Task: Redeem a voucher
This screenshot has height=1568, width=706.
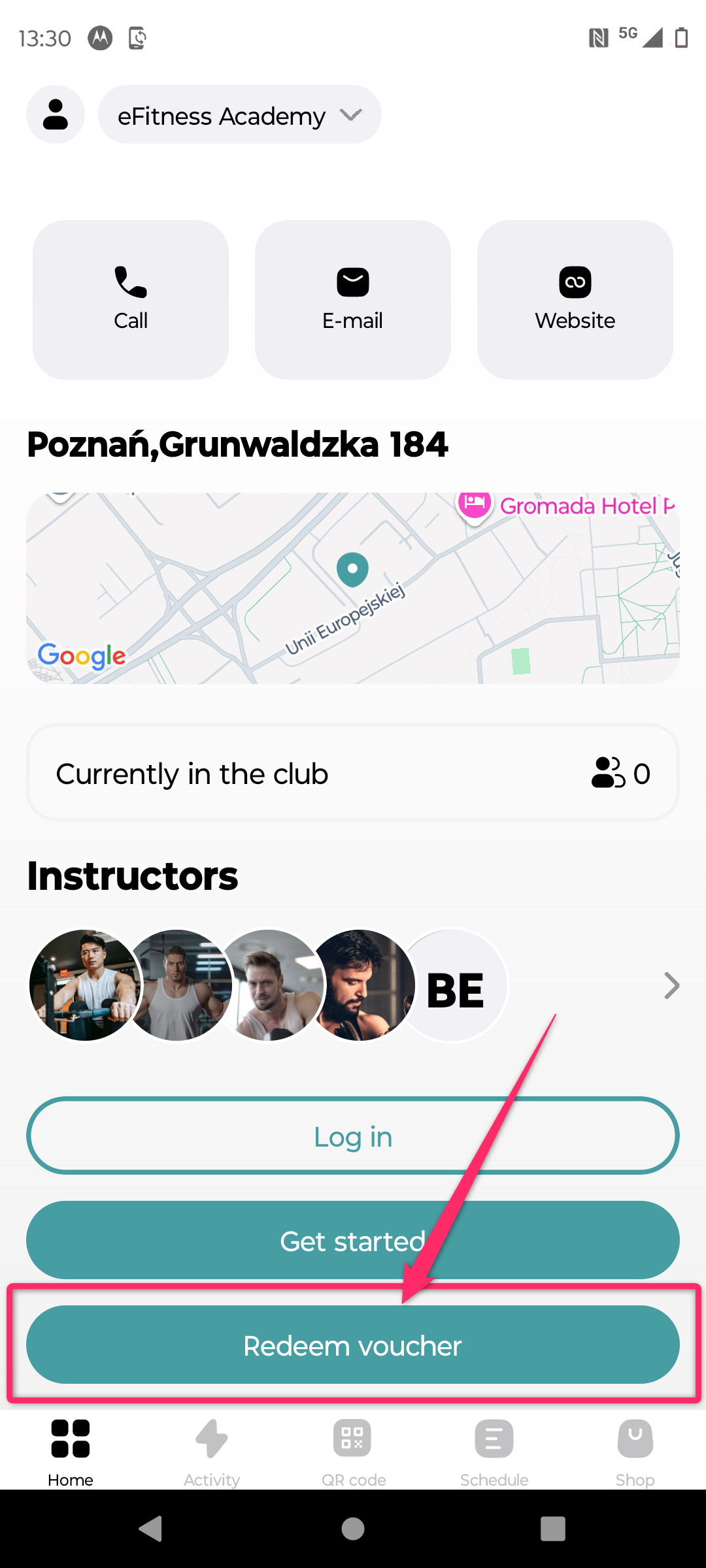Action: click(353, 1345)
